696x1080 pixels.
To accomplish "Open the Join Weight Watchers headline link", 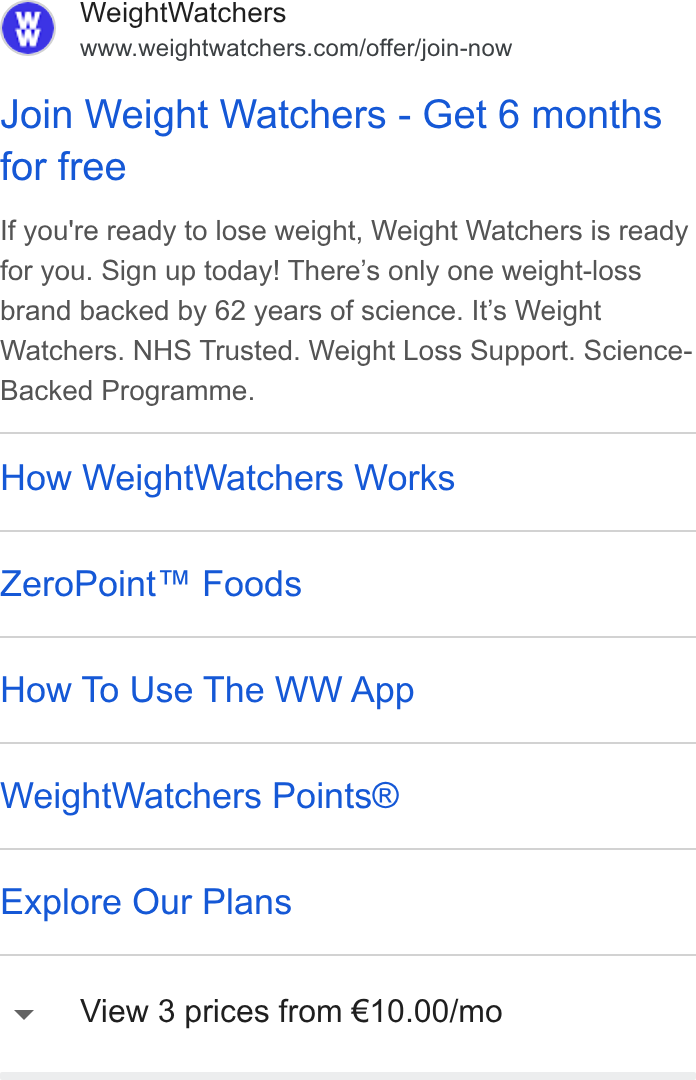I will tap(331, 140).
